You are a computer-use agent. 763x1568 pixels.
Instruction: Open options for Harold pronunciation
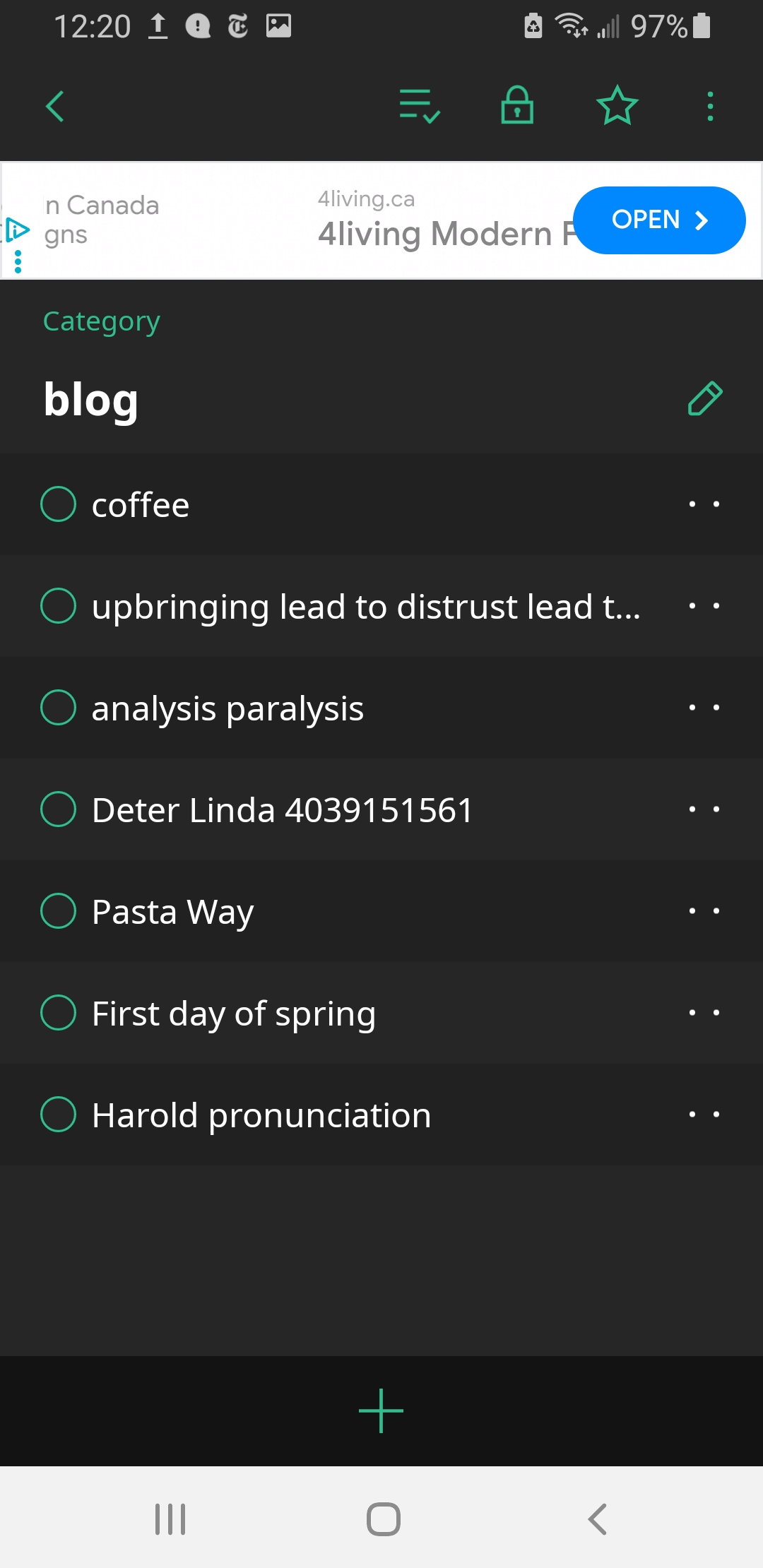pyautogui.click(x=704, y=1115)
